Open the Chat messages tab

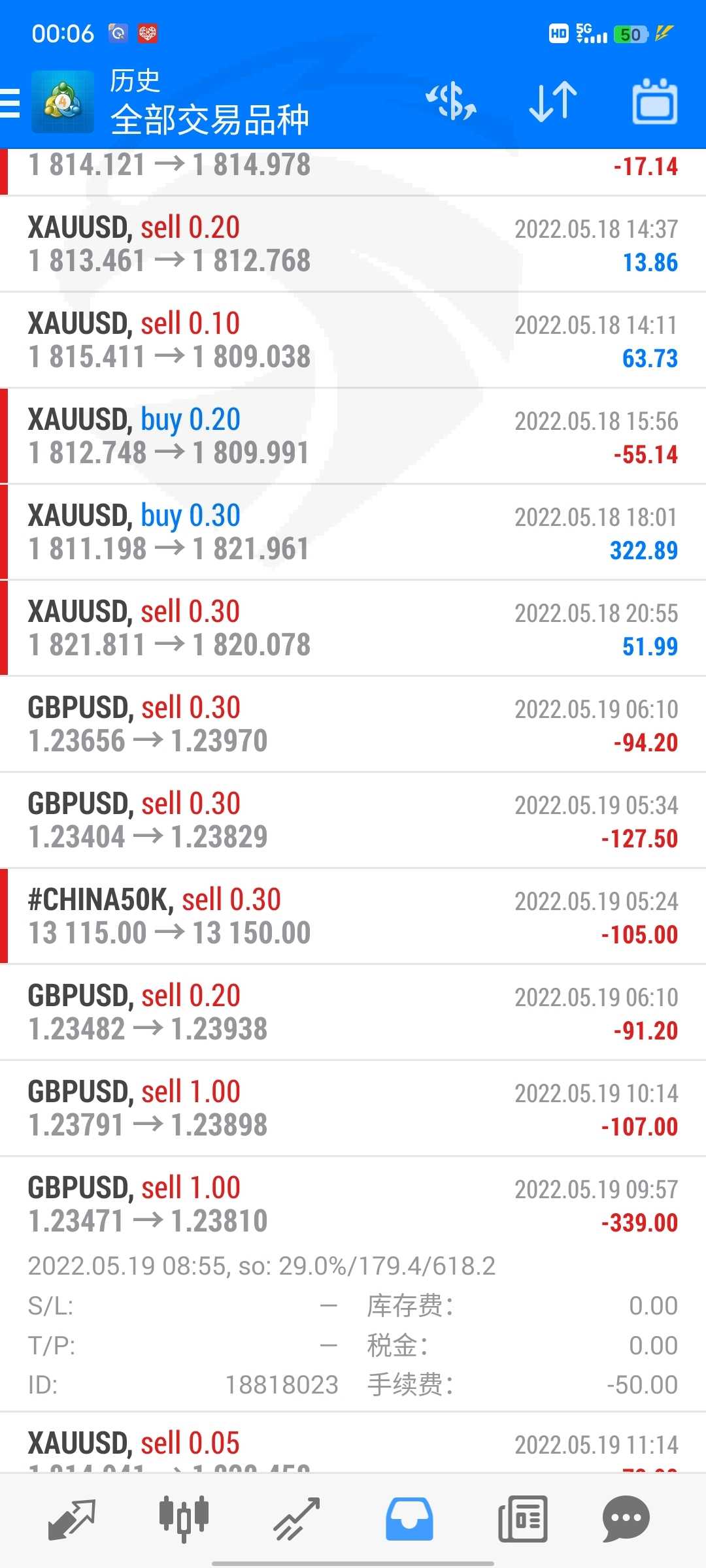[x=626, y=1518]
